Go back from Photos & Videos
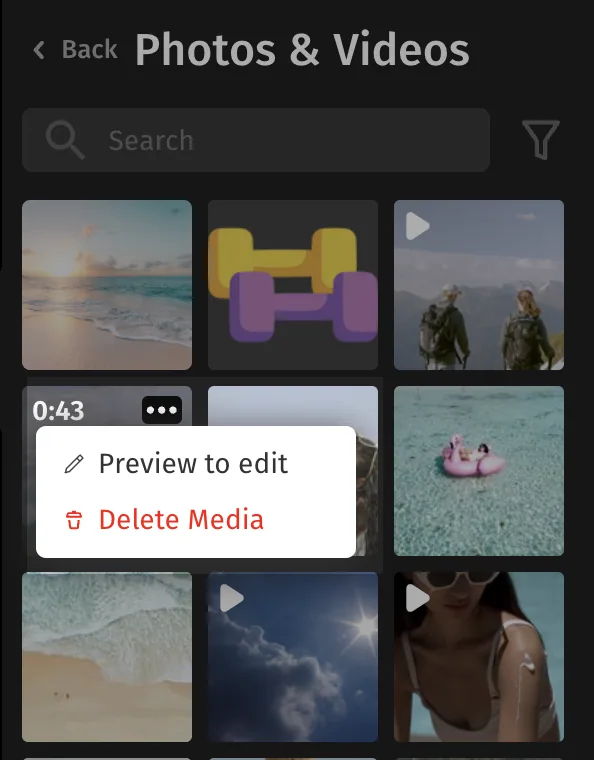This screenshot has width=594, height=760. 75,49
